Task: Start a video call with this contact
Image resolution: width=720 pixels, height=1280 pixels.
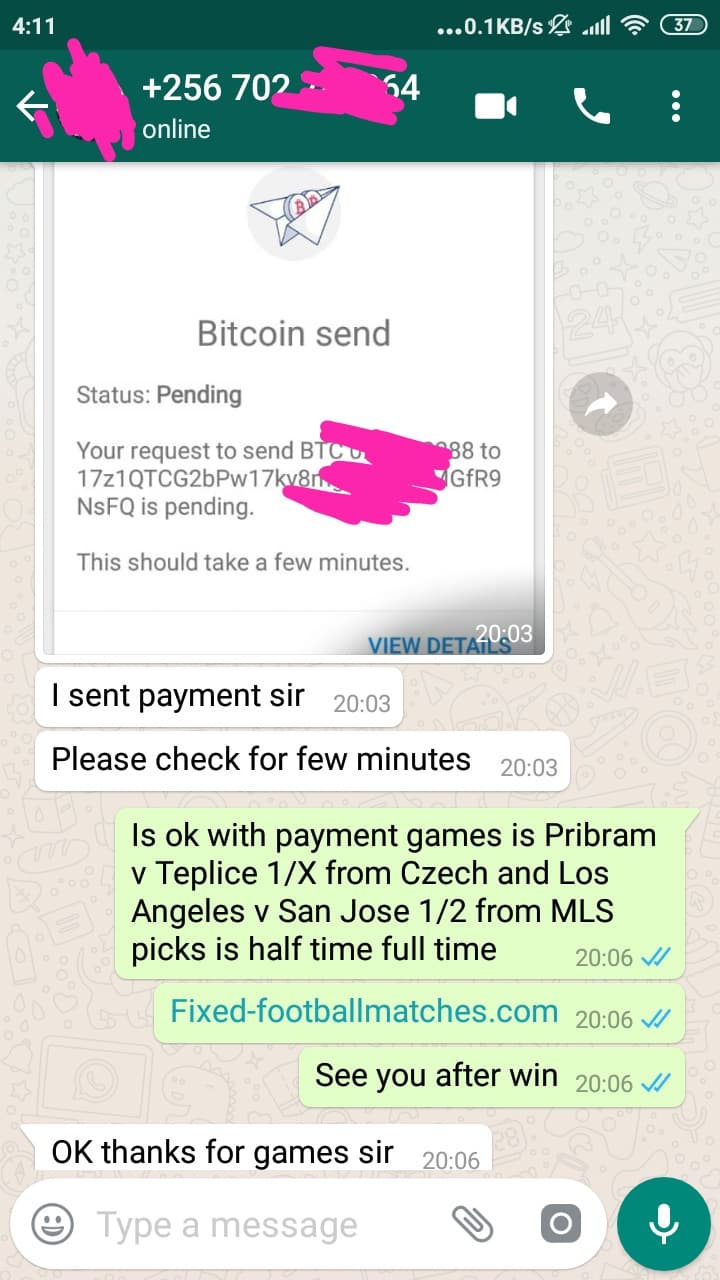Action: pyautogui.click(x=496, y=106)
